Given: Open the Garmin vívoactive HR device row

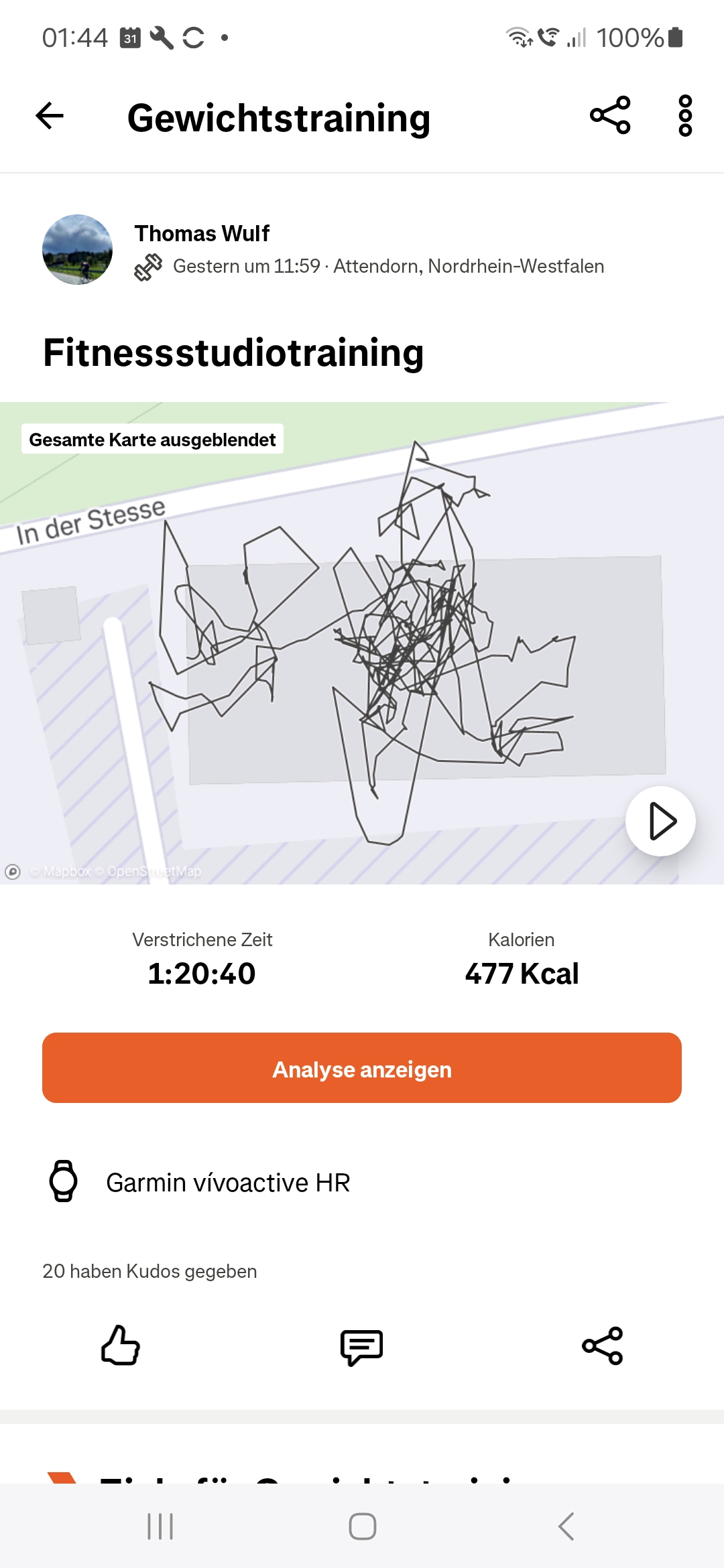Looking at the screenshot, I should pyautogui.click(x=362, y=1182).
